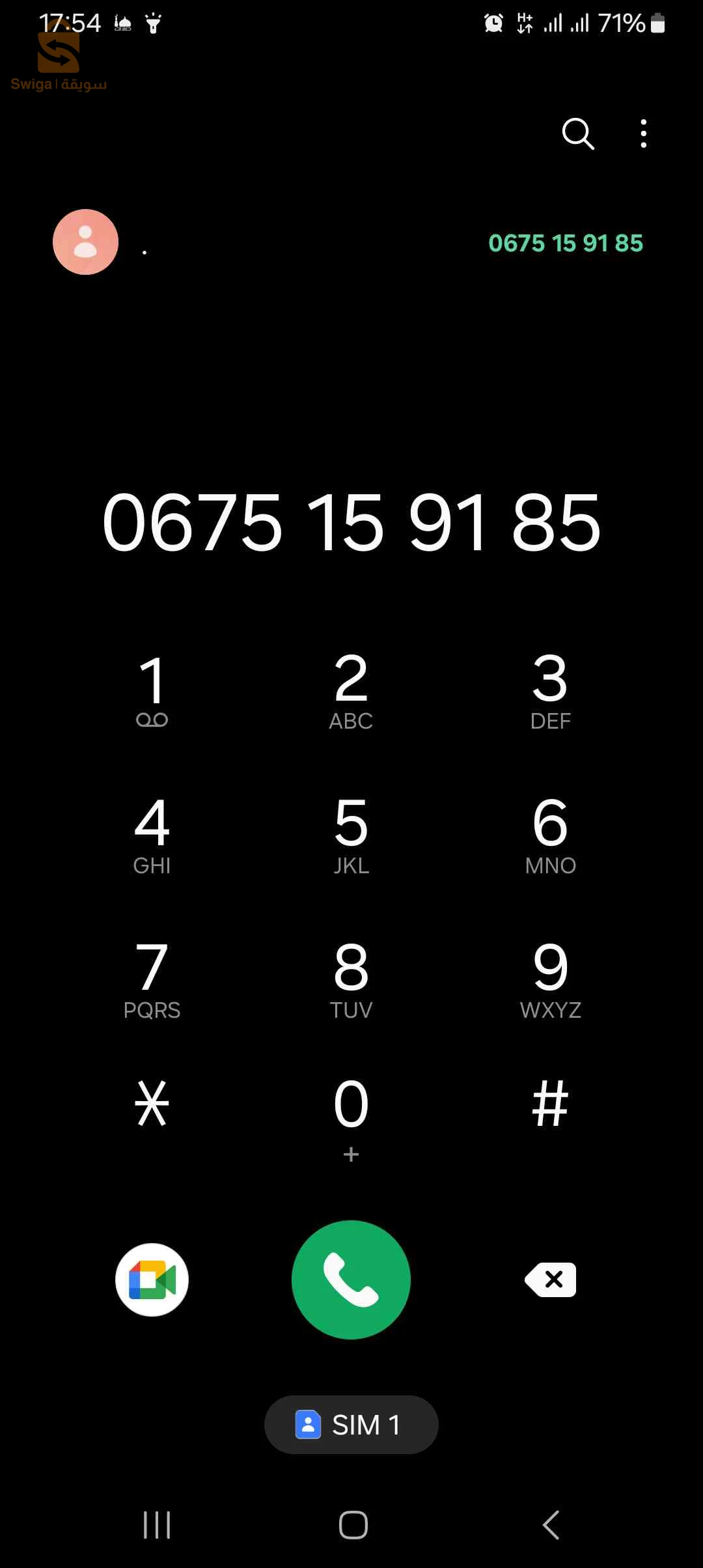Enter digit 2 ABC
The height and width of the screenshot is (1568, 703).
tap(351, 690)
